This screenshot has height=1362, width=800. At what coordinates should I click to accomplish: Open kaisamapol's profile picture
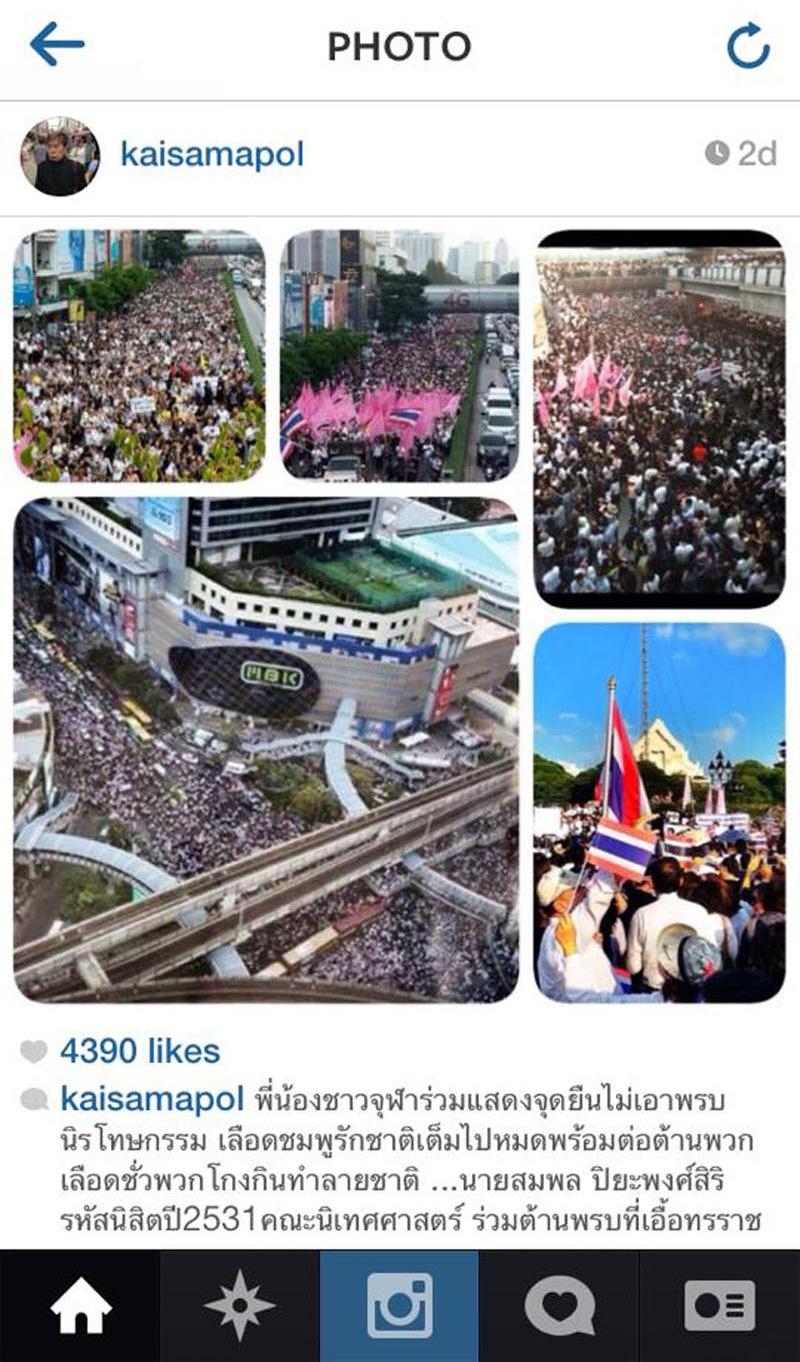coord(60,156)
